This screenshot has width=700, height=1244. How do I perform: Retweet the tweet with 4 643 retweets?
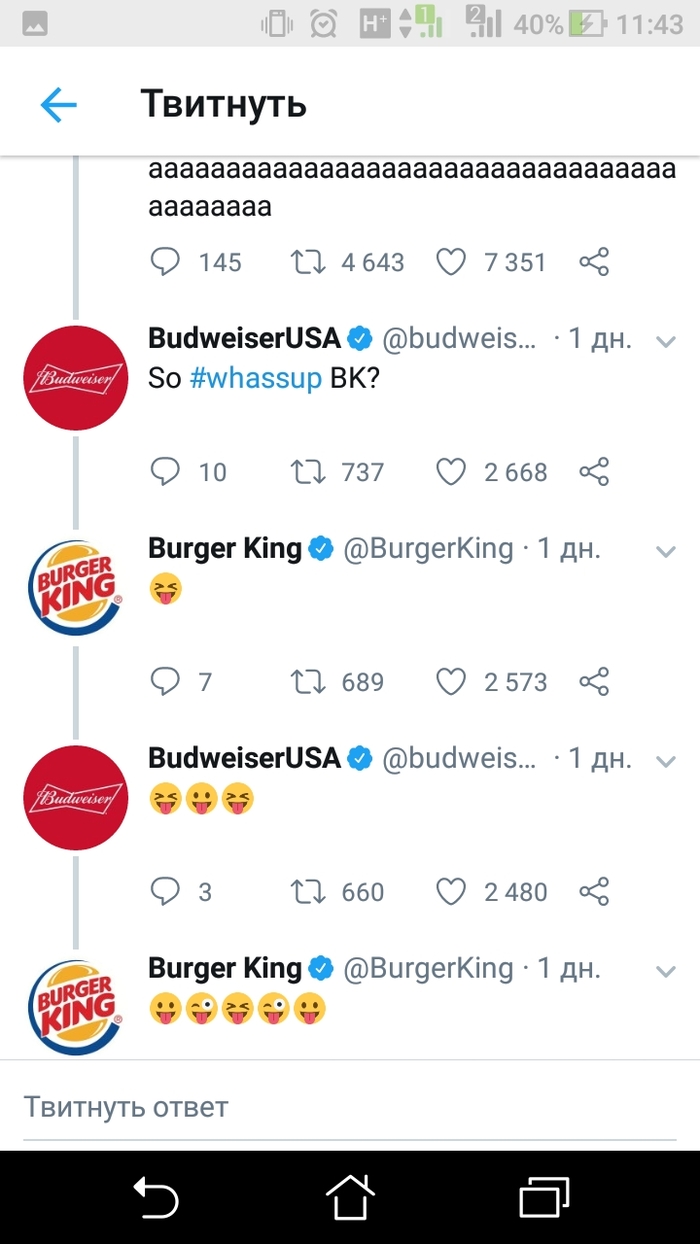tap(307, 262)
